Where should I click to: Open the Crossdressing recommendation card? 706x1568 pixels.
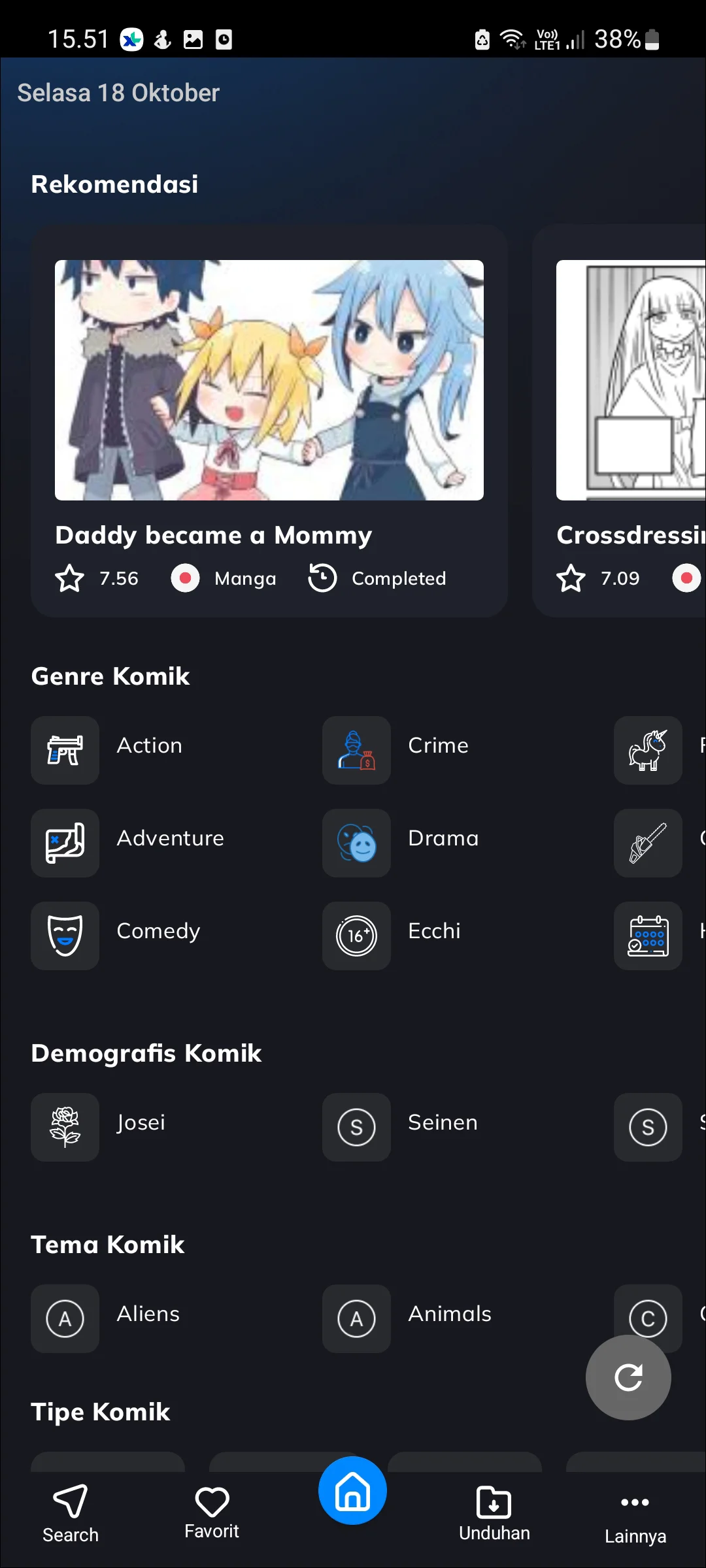619,421
